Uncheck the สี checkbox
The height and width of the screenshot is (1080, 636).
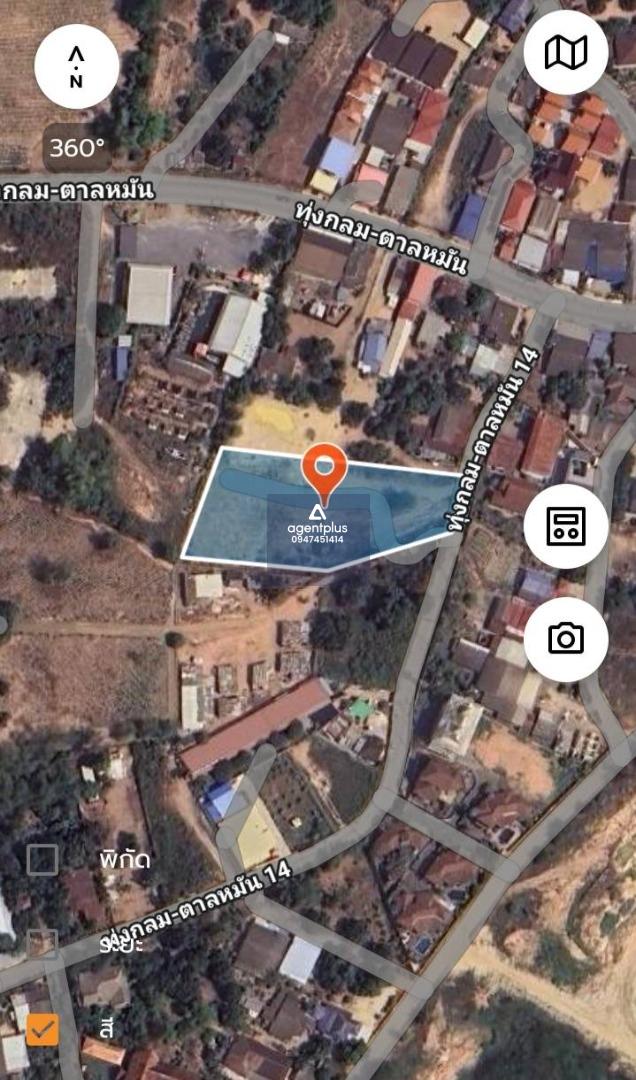[42, 1029]
